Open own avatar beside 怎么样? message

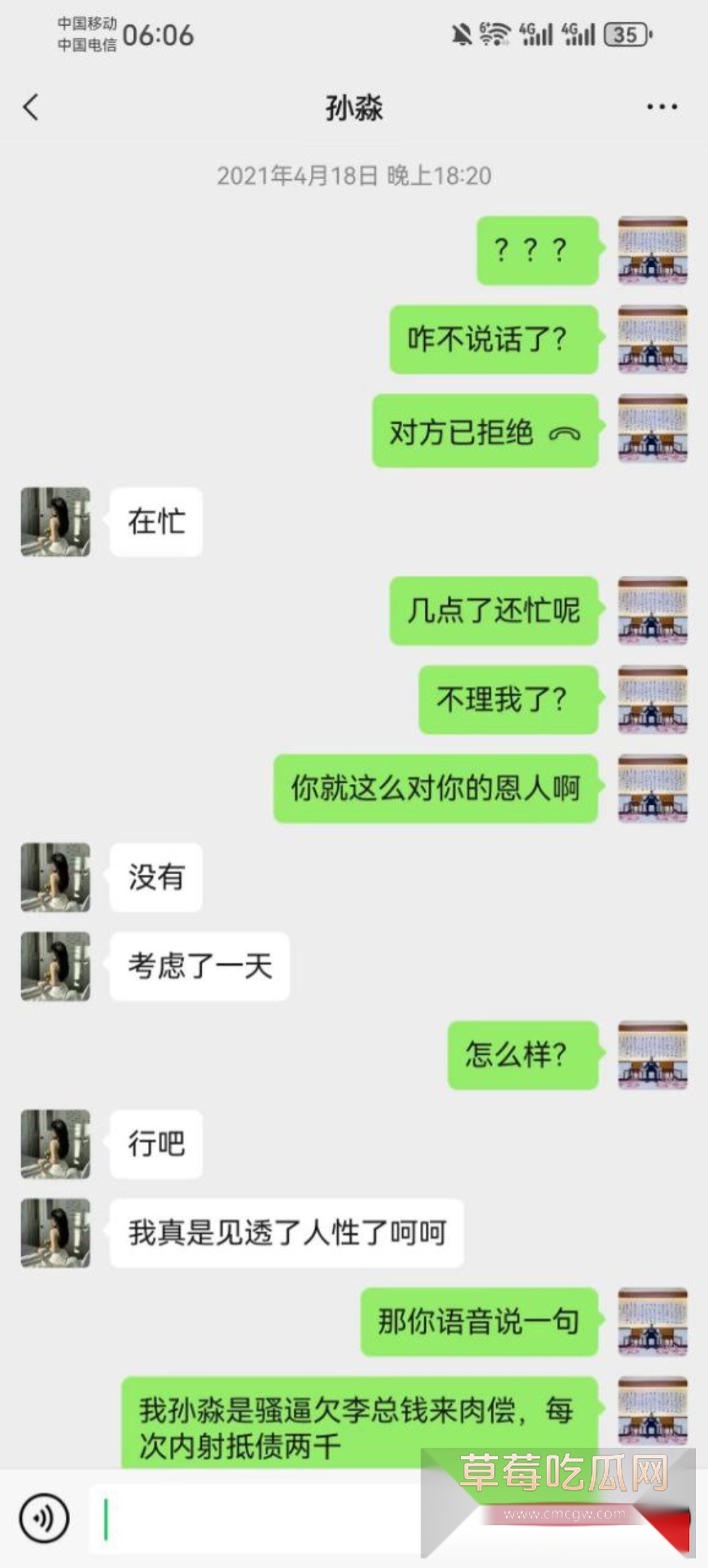point(652,1055)
